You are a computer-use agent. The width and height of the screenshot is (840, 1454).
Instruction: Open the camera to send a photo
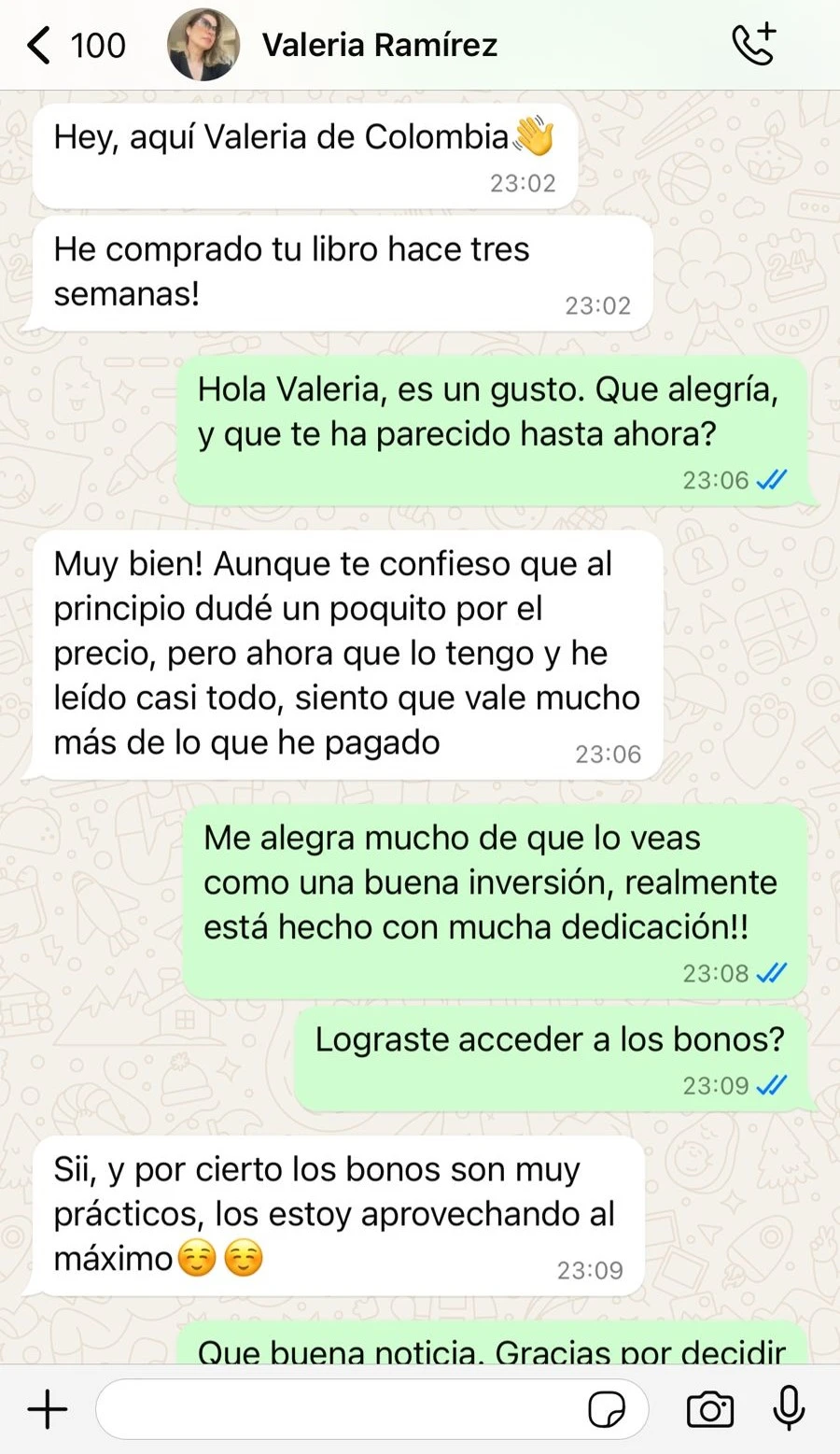[710, 1408]
